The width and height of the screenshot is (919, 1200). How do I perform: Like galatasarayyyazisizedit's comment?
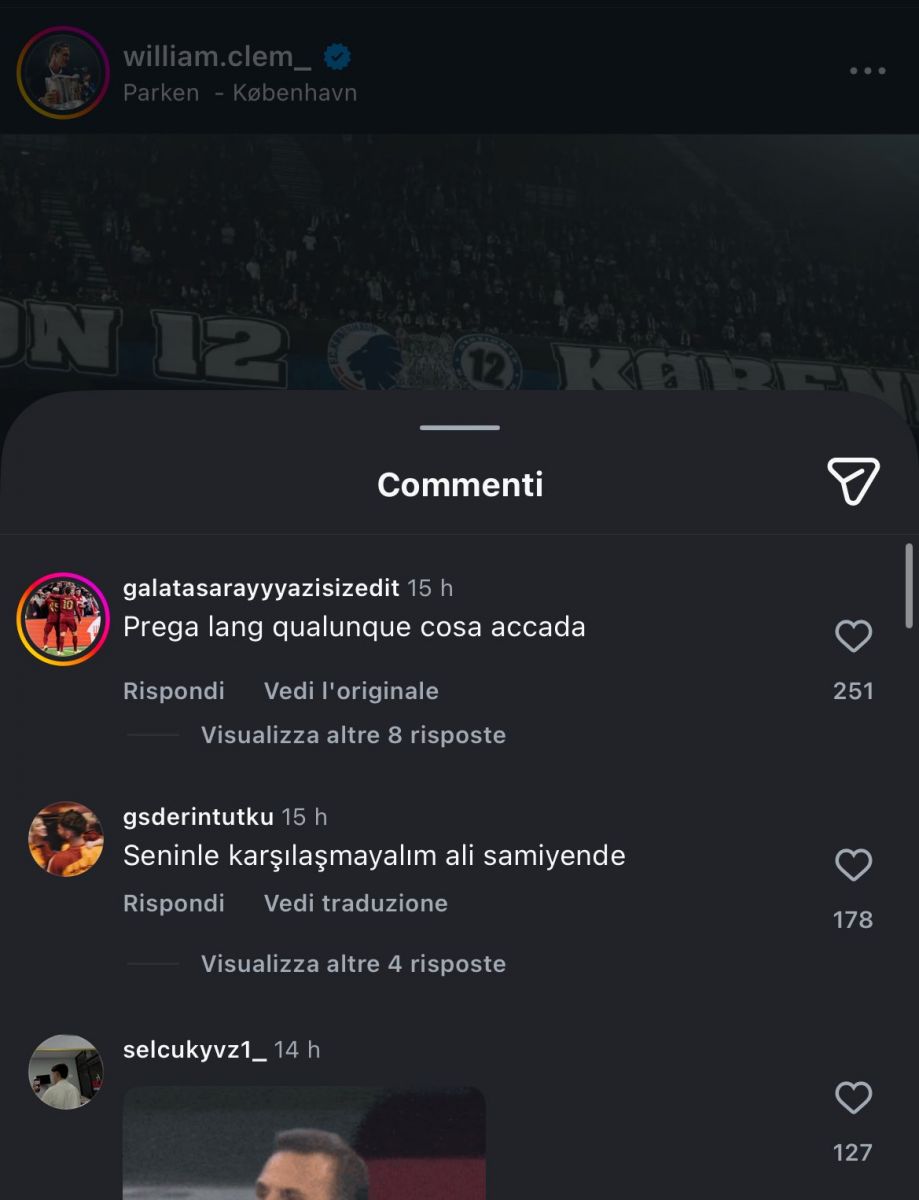[853, 636]
